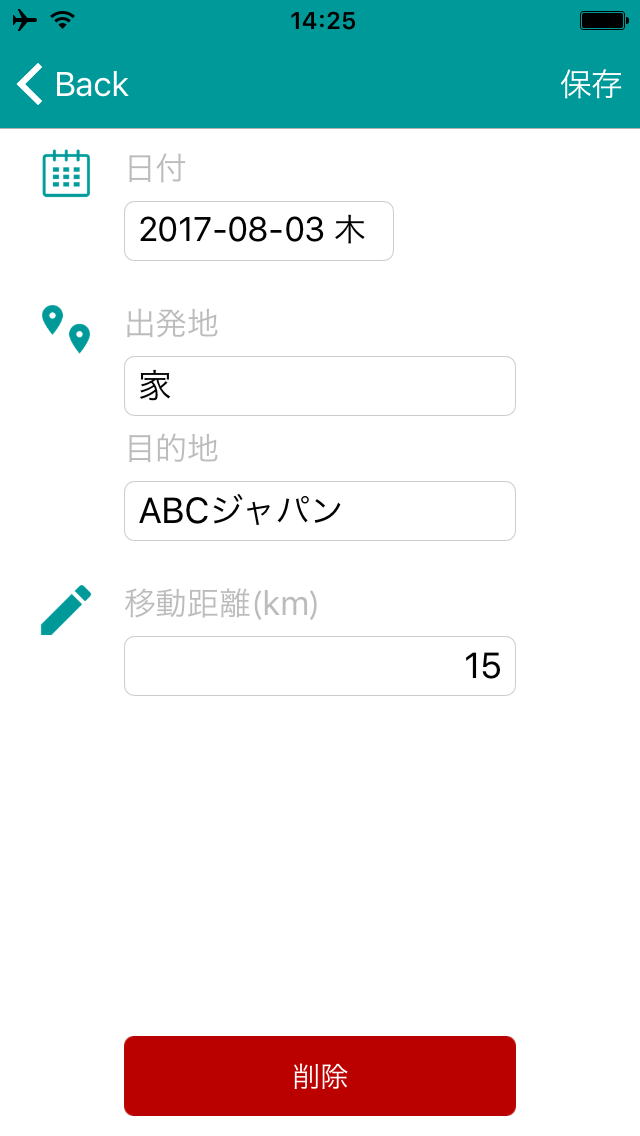Edit the 出発地 field showing 家
This screenshot has height=1136, width=640.
tap(320, 386)
